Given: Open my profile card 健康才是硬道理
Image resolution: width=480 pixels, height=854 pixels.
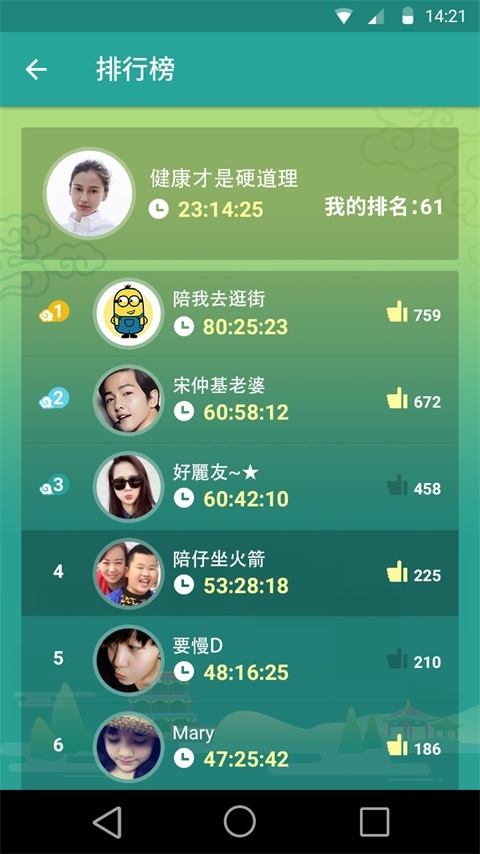Looking at the screenshot, I should 240,193.
